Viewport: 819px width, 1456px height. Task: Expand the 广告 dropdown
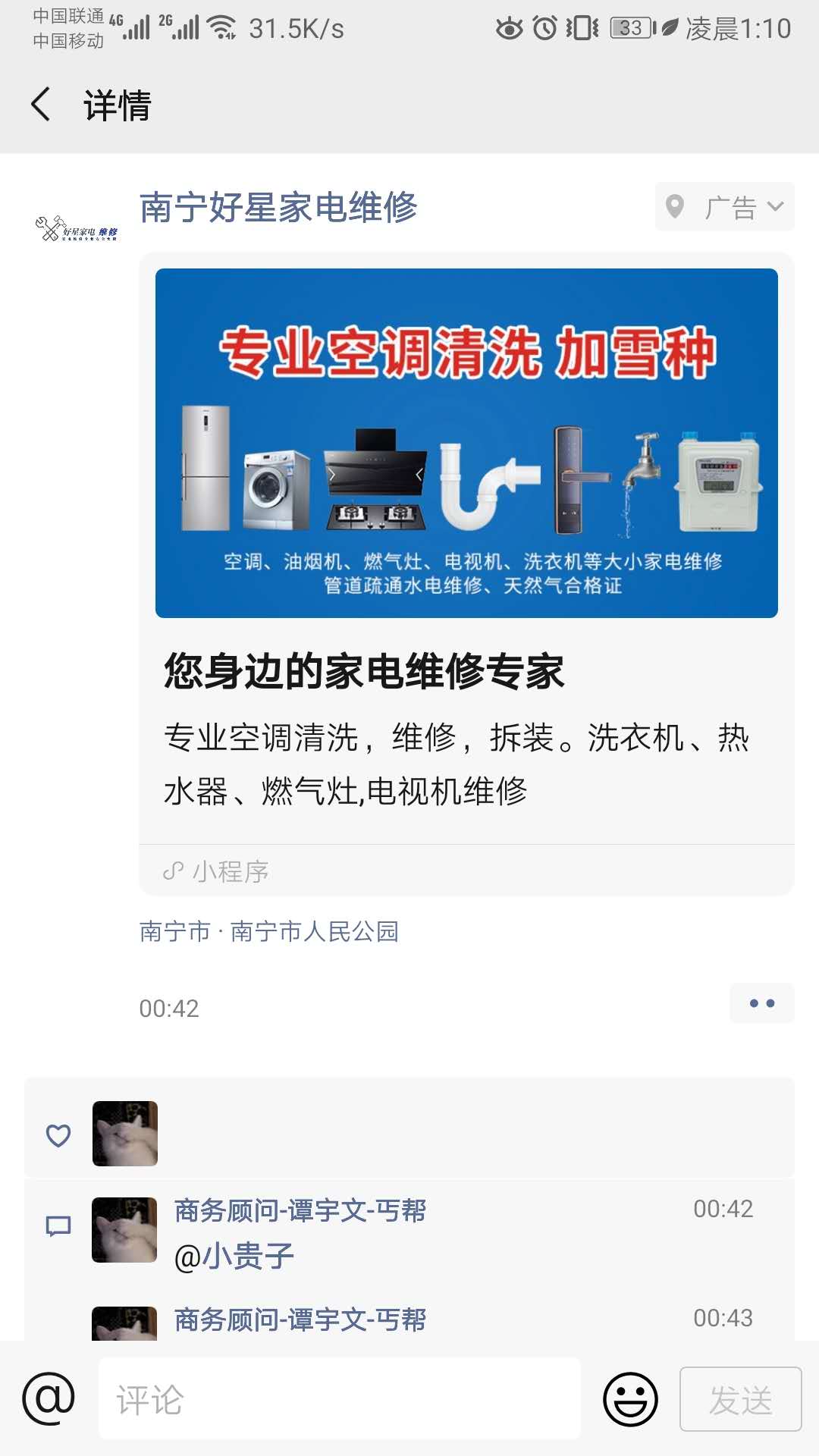tap(725, 206)
